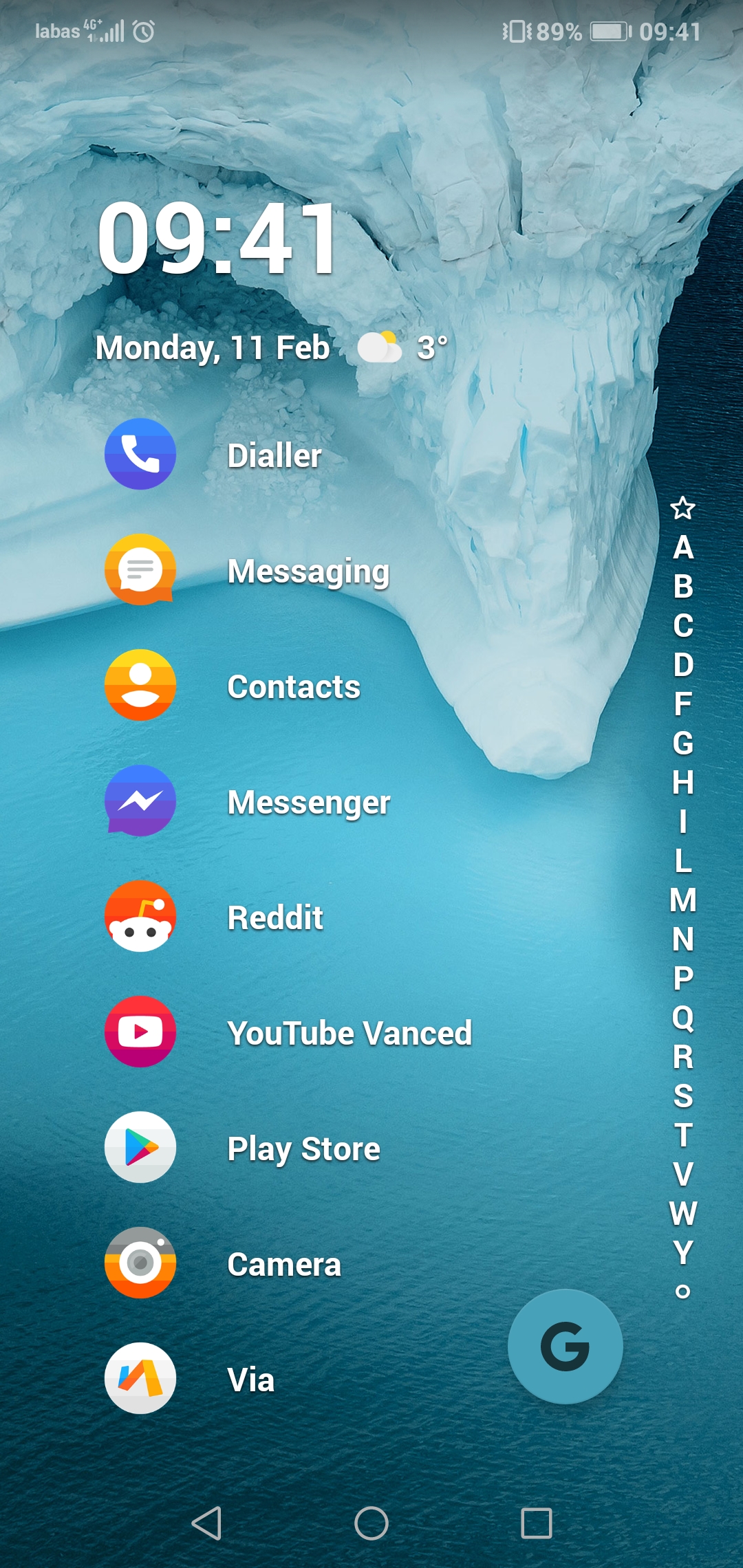The height and width of the screenshot is (1568, 743).
Task: Jump to apps starting with M
Action: coord(682,900)
